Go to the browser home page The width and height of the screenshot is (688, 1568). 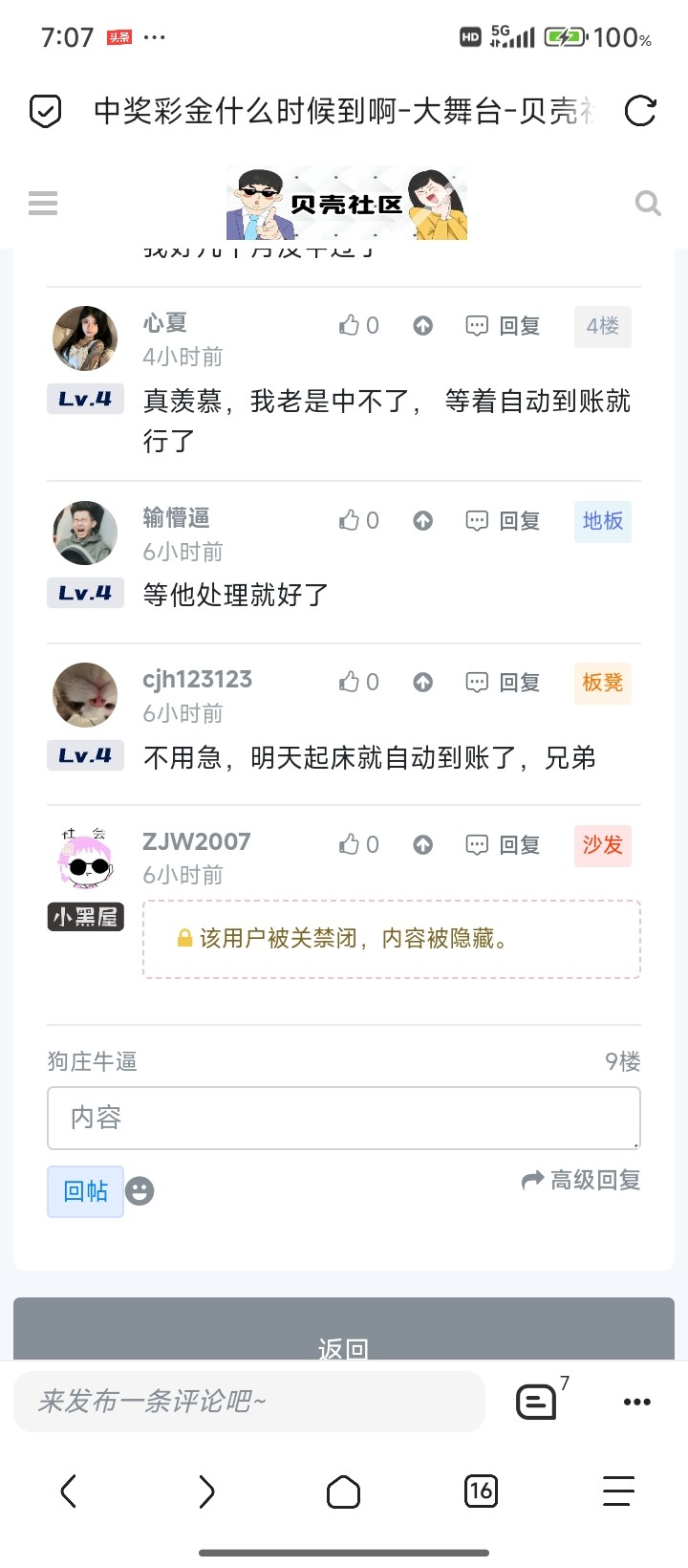[343, 1492]
